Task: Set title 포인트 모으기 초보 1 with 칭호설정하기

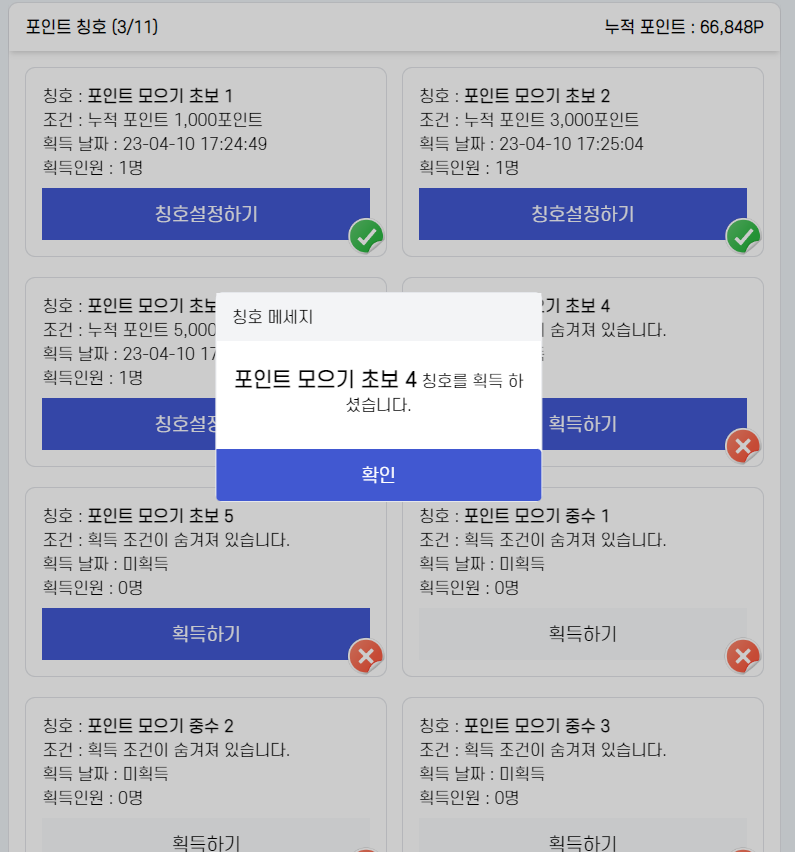Action: 206,213
